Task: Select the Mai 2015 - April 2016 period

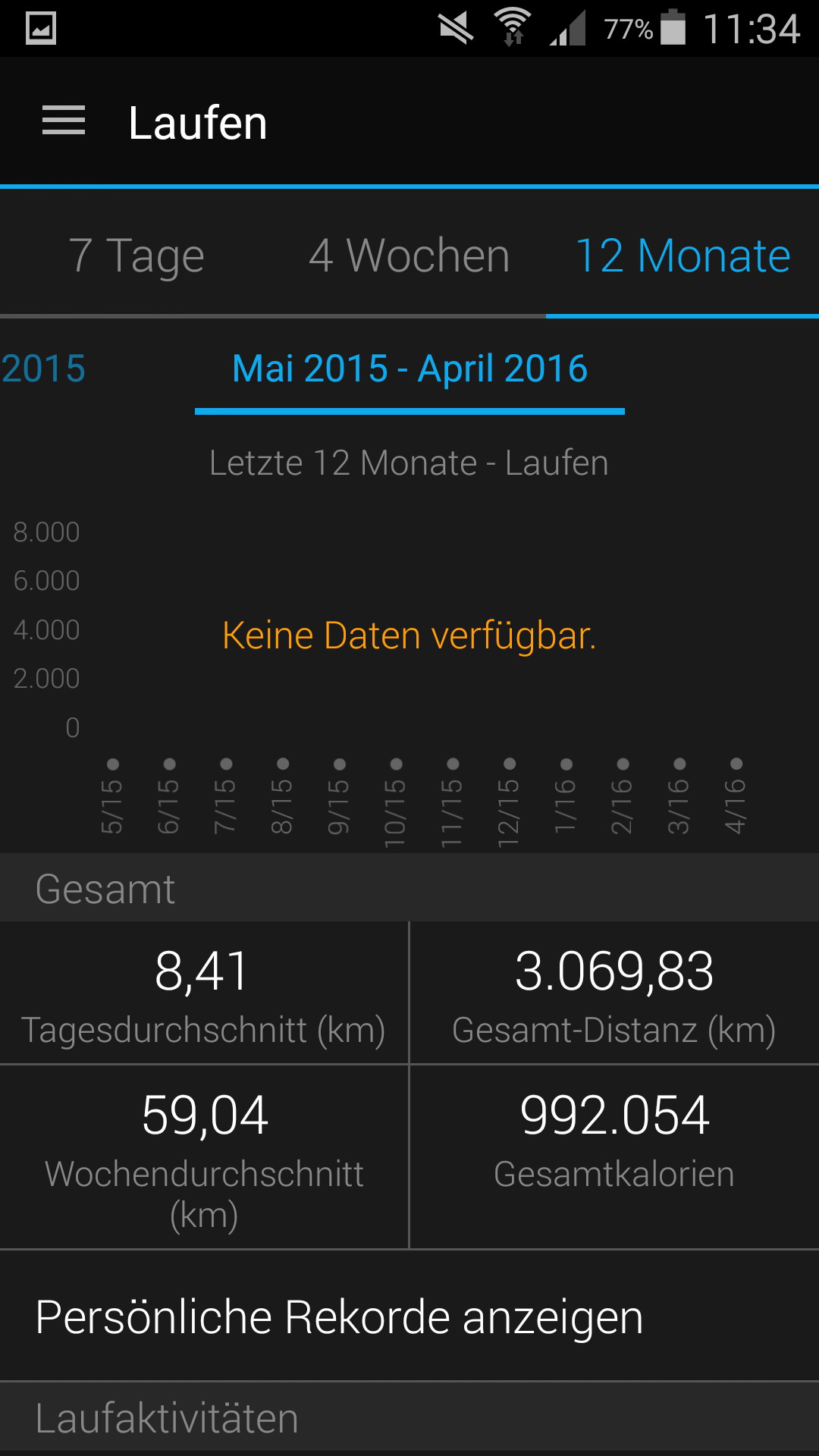Action: tap(409, 369)
